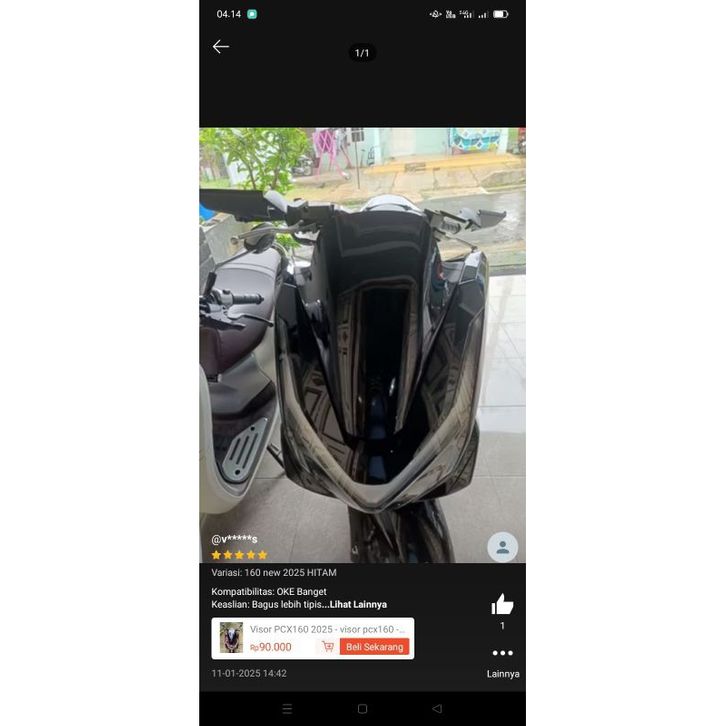Expand review text with Lihat Lainnya

357,604
